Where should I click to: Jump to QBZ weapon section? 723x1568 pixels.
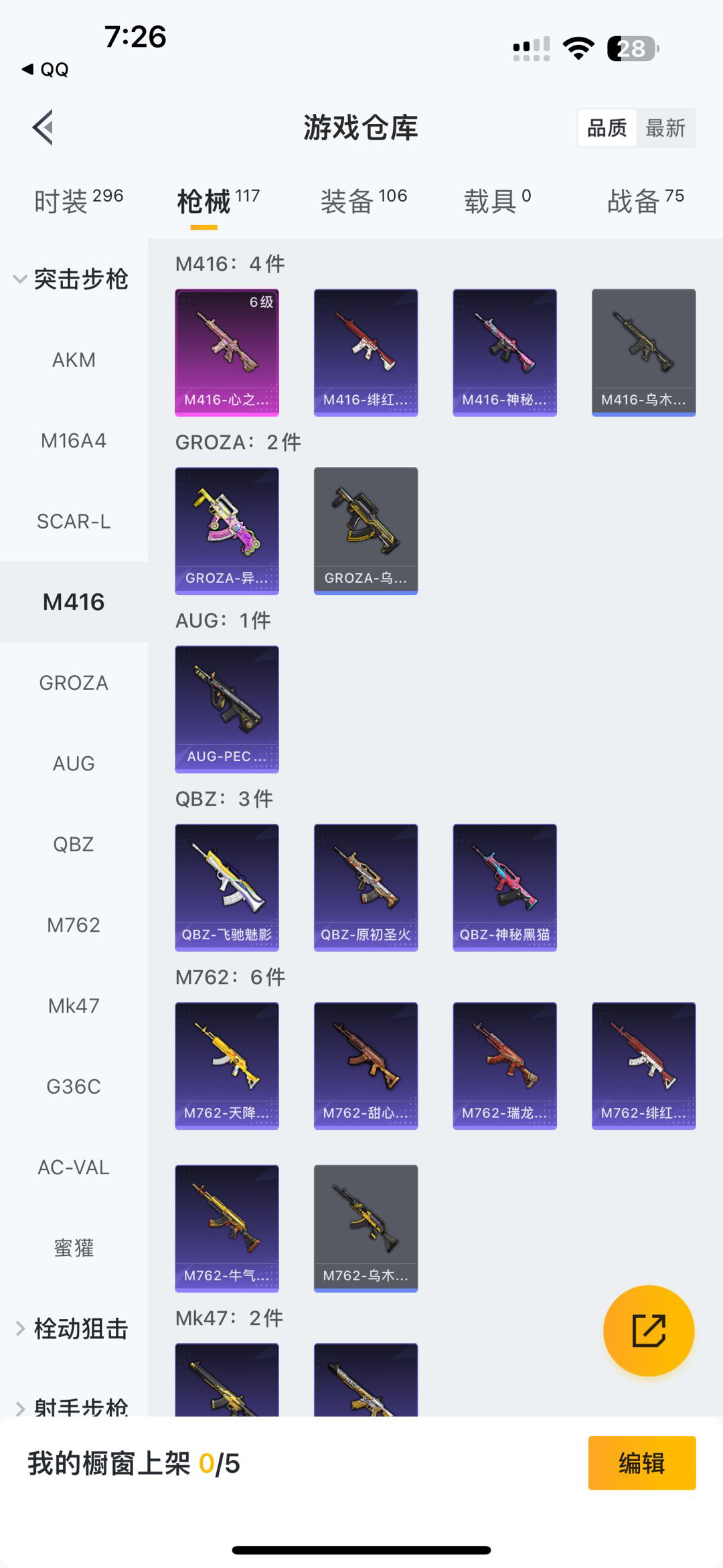tap(74, 844)
